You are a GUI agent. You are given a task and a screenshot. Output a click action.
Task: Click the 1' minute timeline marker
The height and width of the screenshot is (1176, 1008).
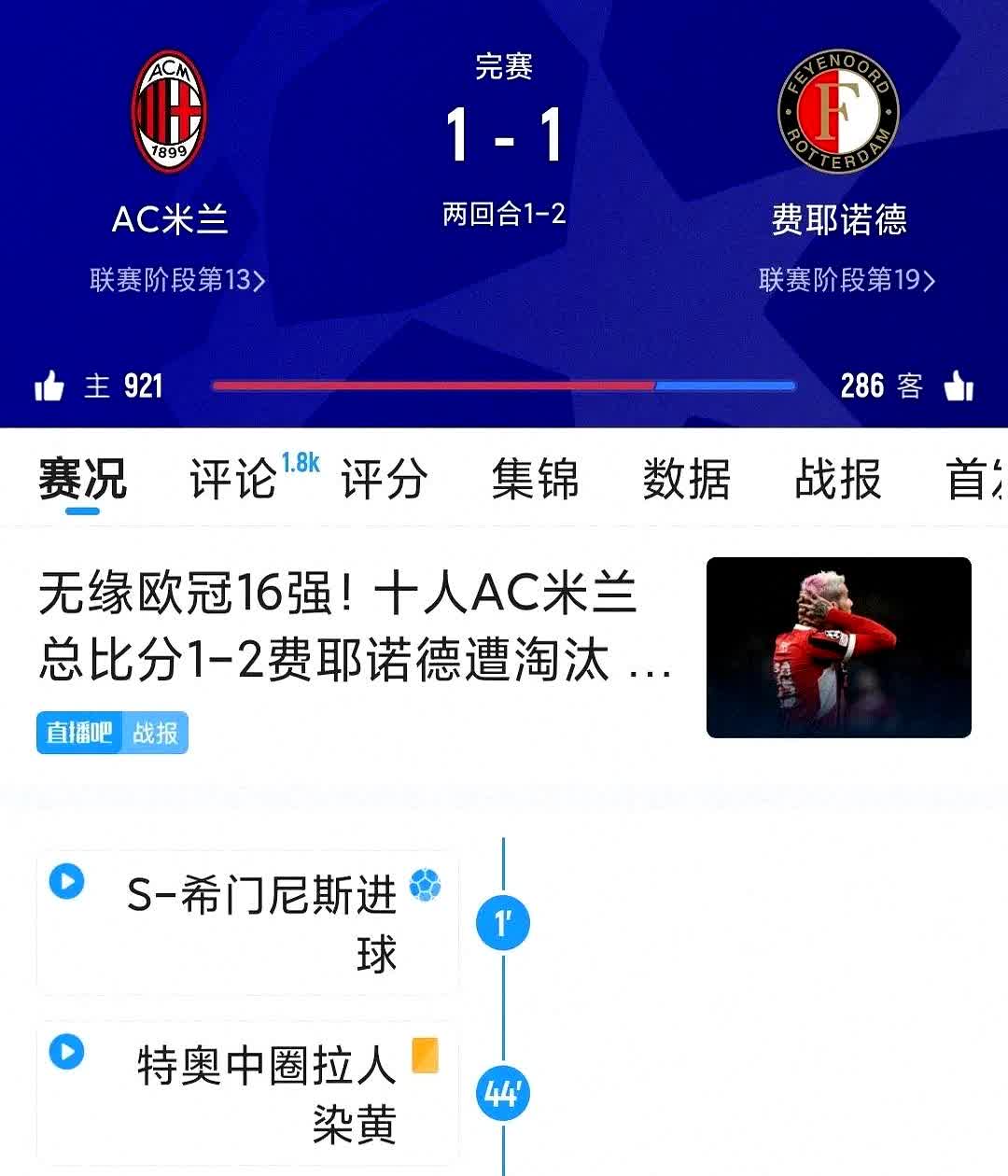(x=504, y=920)
